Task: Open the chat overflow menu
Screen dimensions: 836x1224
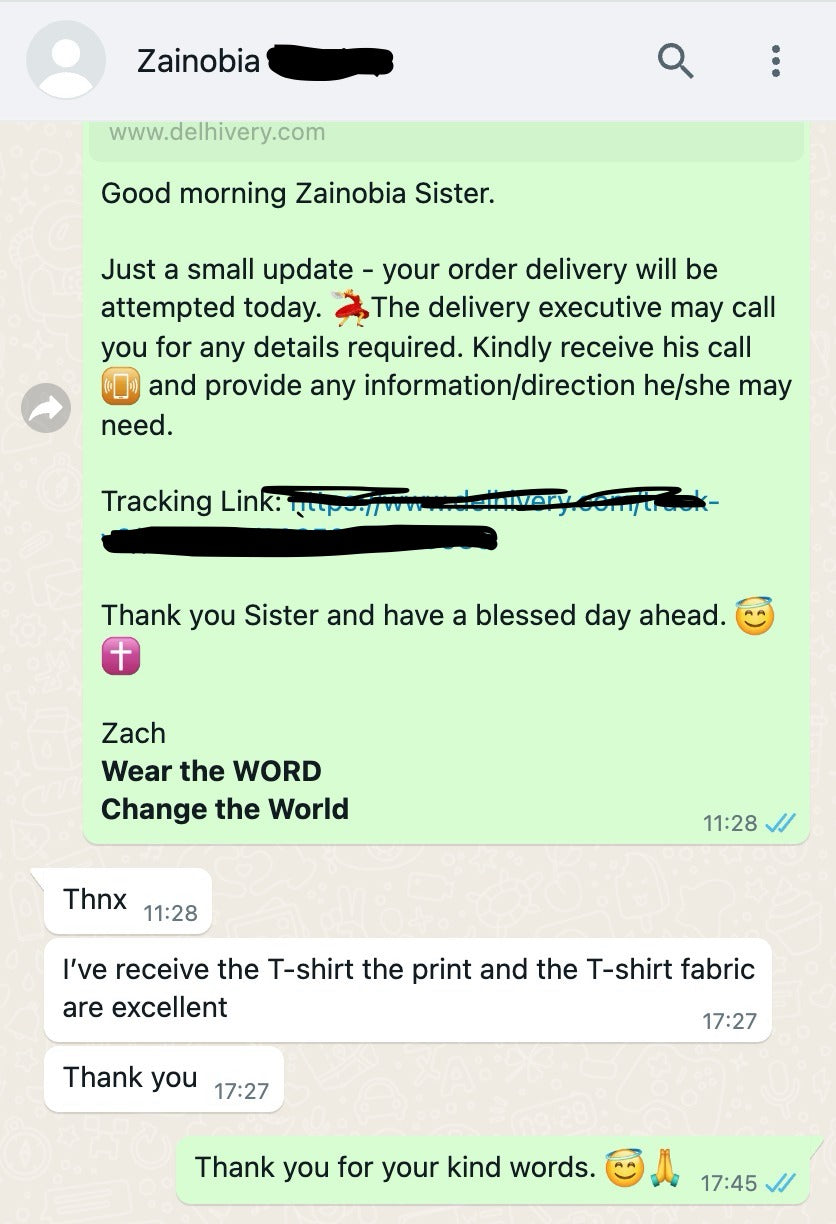Action: pyautogui.click(x=775, y=61)
